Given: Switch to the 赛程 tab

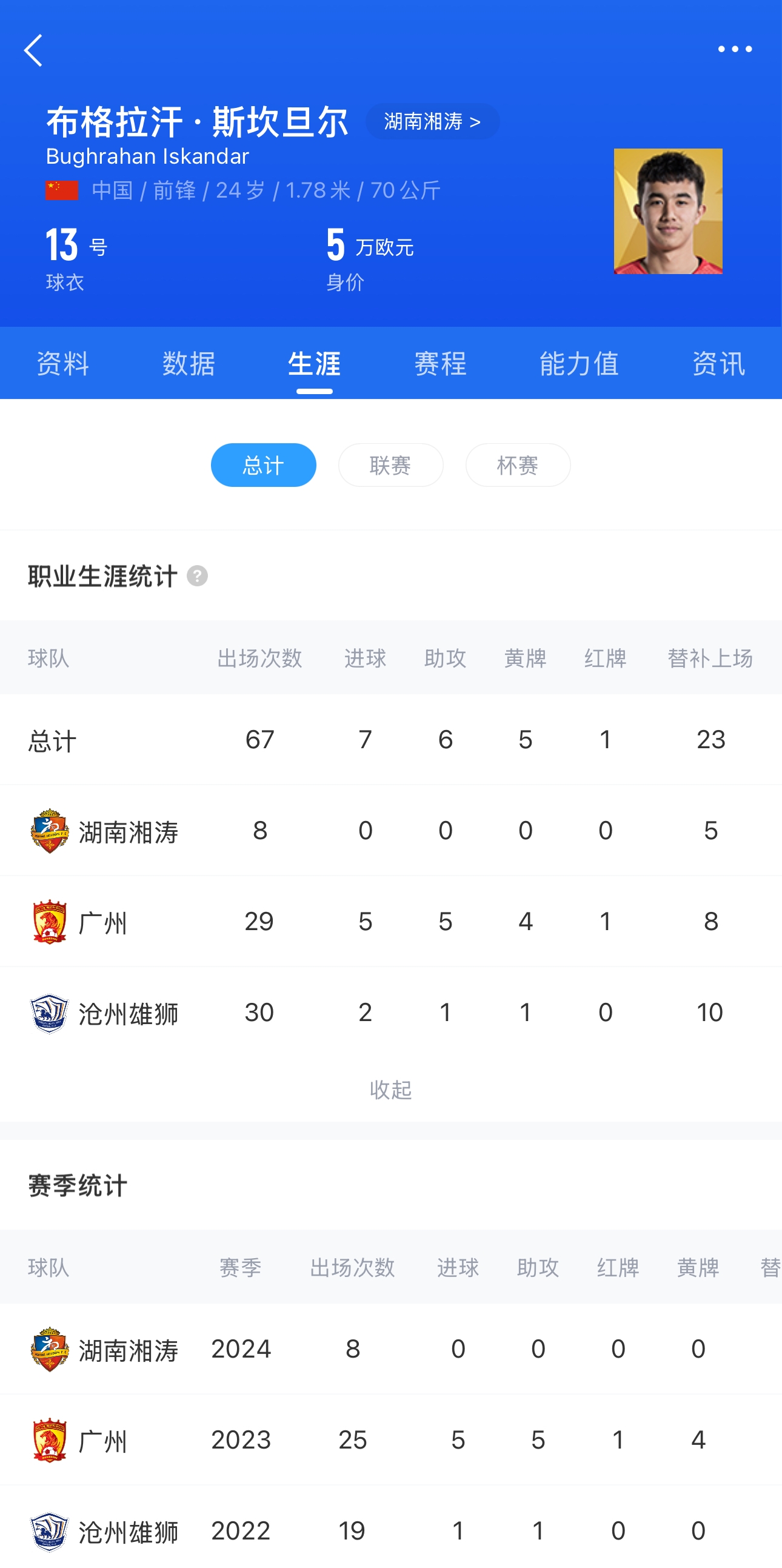Looking at the screenshot, I should [440, 364].
